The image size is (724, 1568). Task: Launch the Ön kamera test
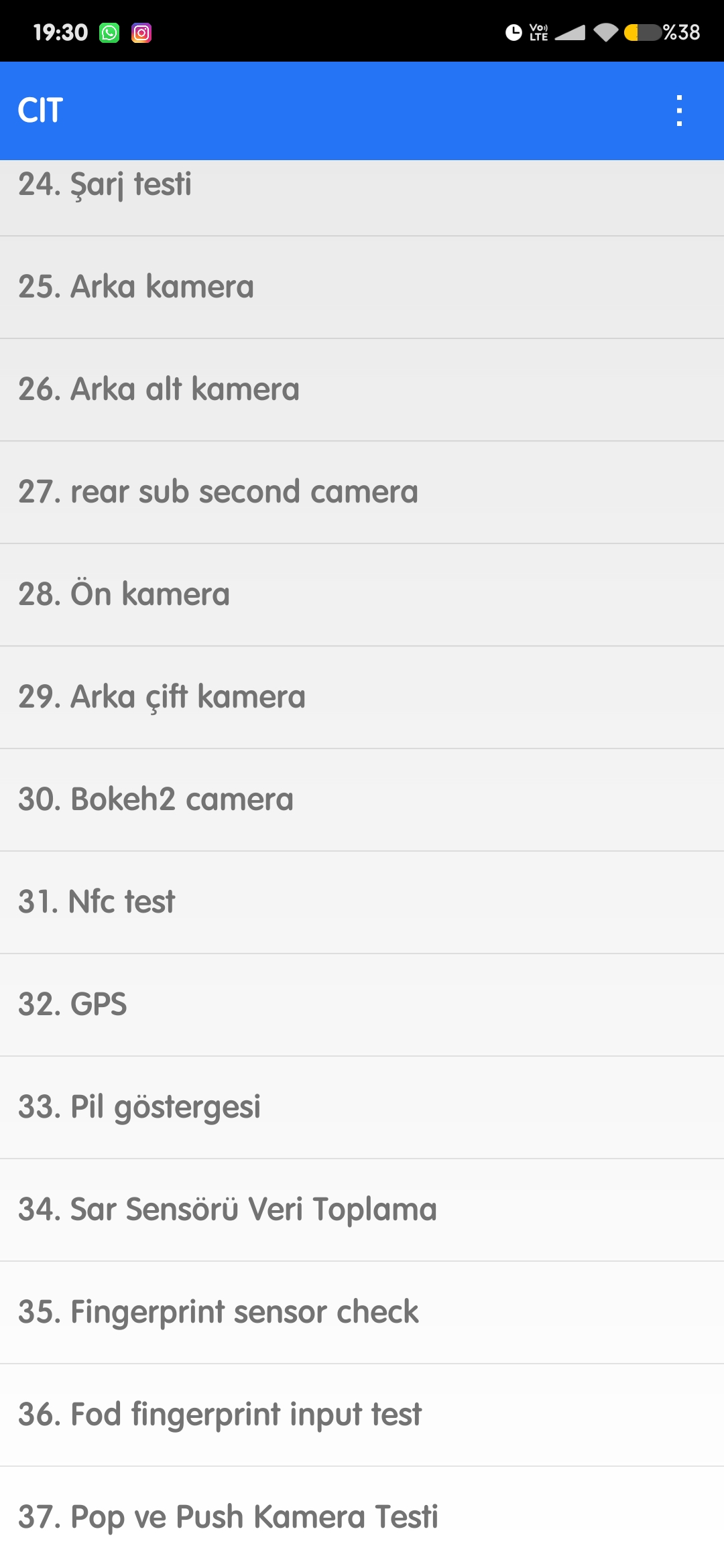[362, 595]
